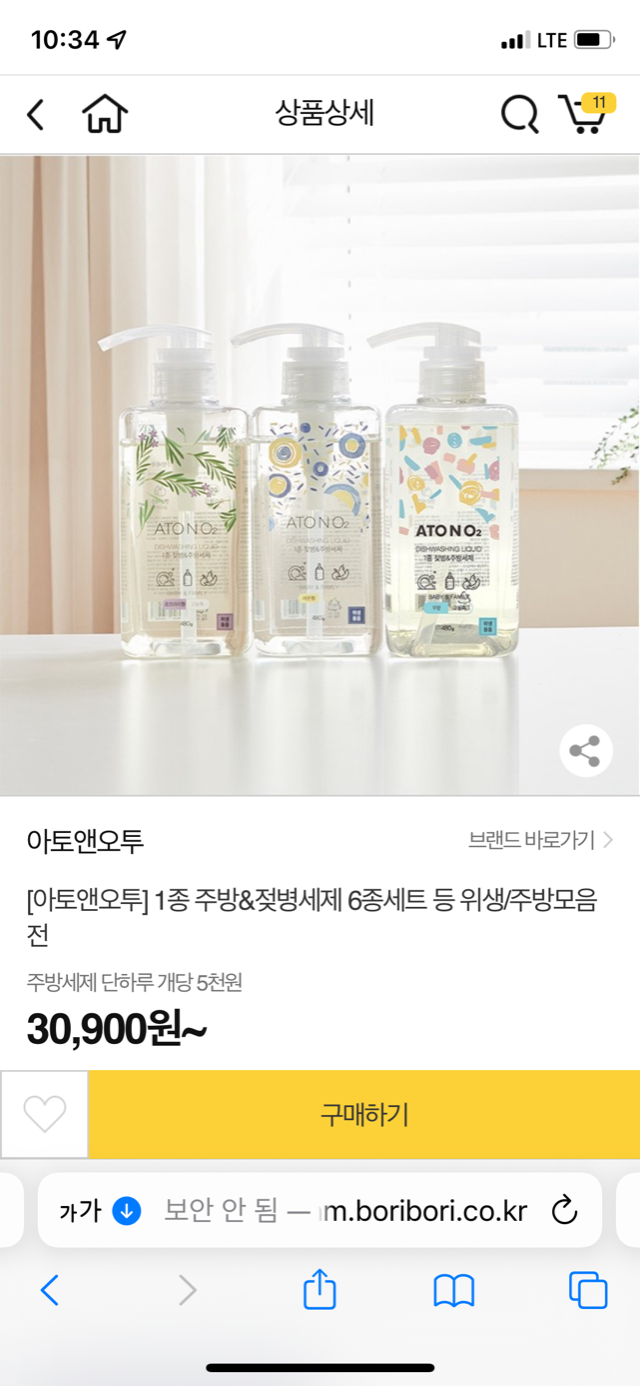Open the 브랜드 바로가기 link
This screenshot has width=640, height=1386.
tap(540, 840)
